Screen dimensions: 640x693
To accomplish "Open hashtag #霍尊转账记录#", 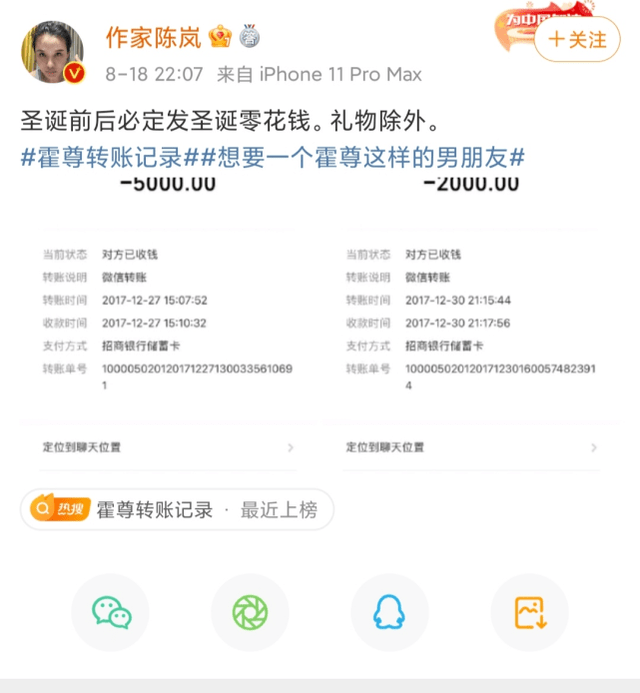I will (102, 157).
